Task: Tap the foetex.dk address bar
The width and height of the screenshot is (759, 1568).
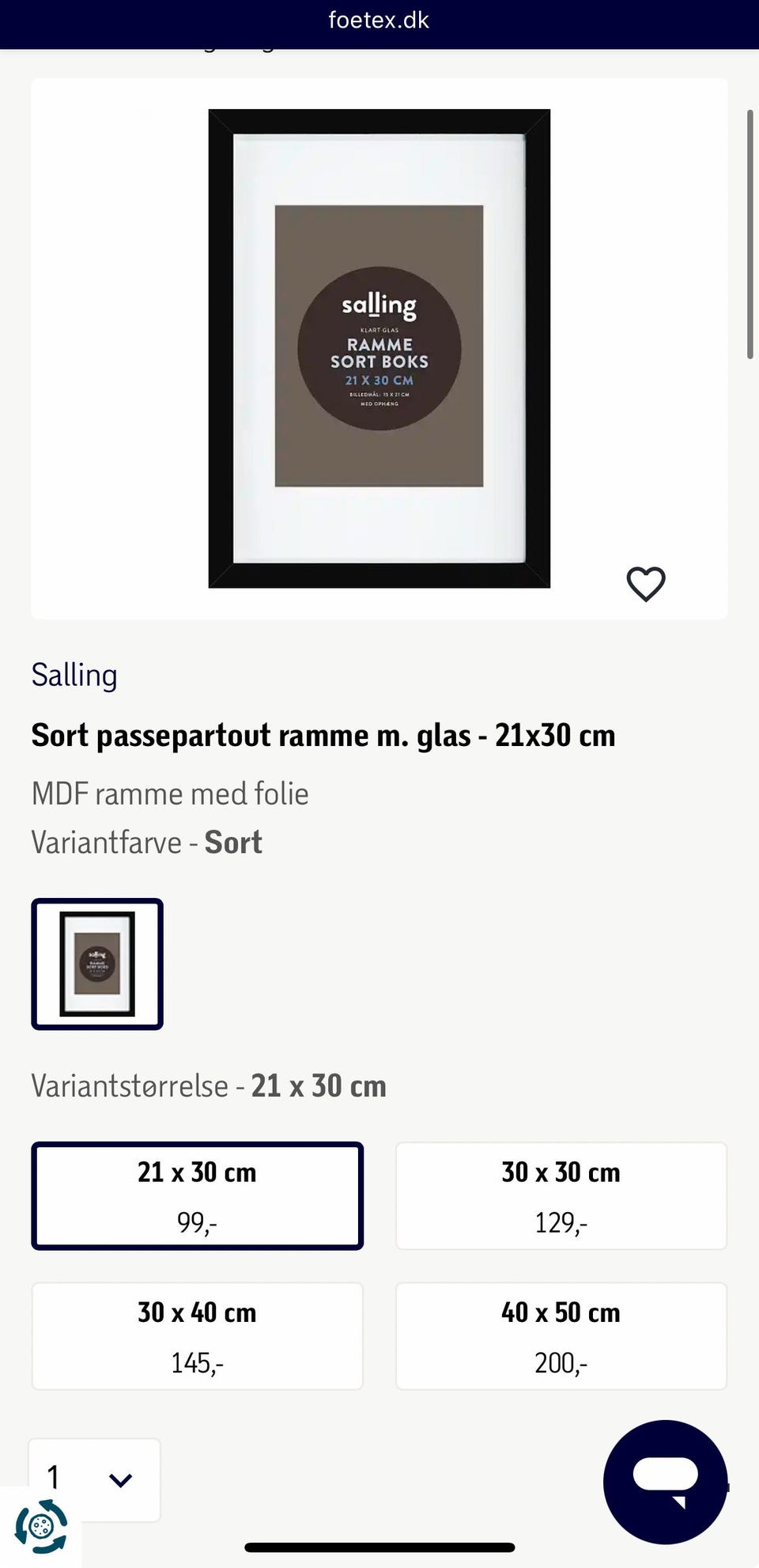Action: 379,20
